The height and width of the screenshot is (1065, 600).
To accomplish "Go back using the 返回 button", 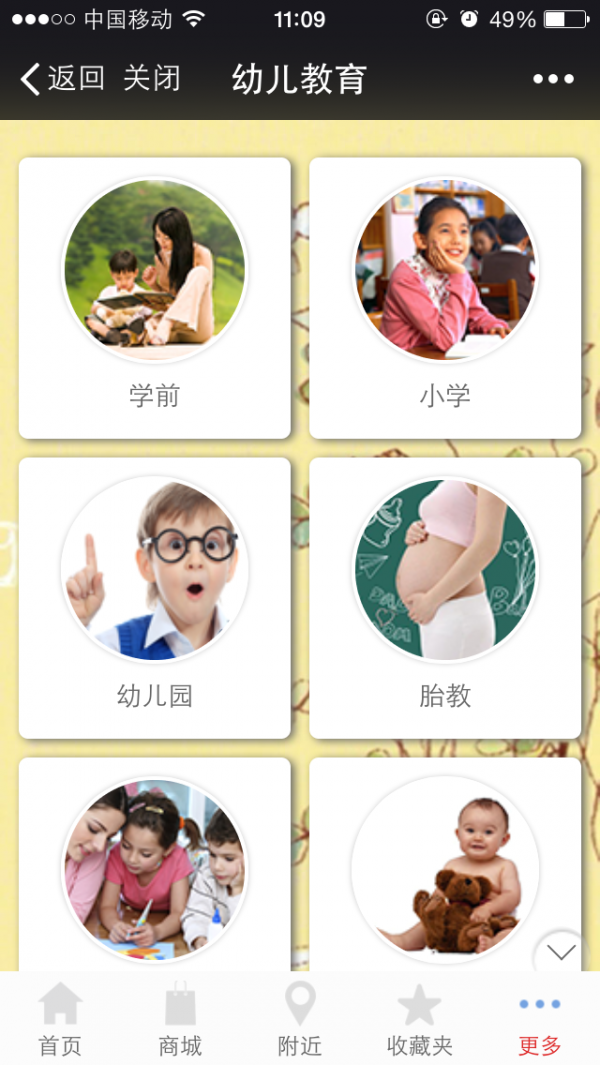I will point(62,79).
